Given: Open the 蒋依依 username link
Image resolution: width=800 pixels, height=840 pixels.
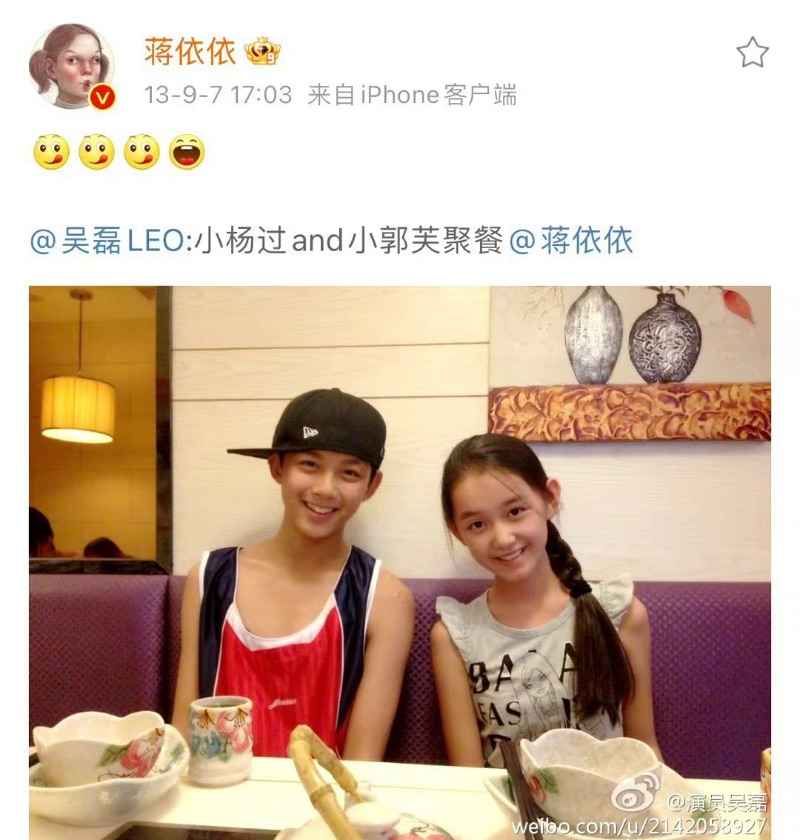Looking at the screenshot, I should point(190,51).
